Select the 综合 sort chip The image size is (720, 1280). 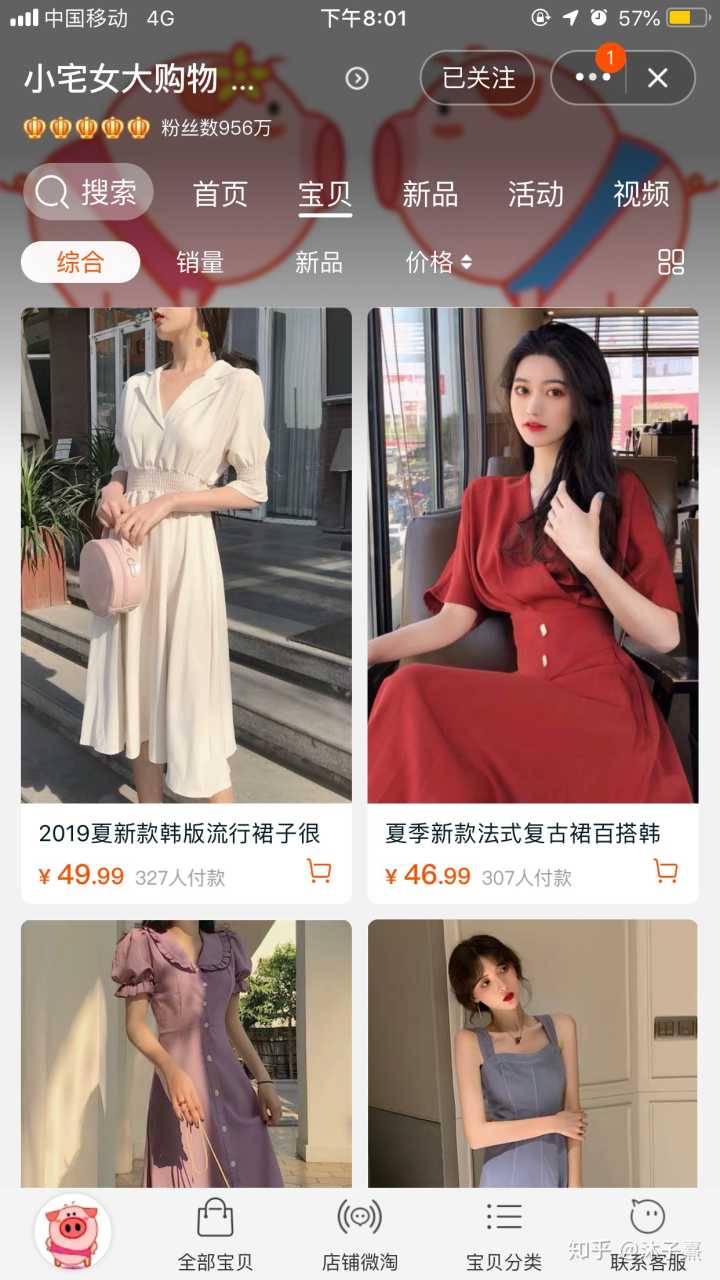tap(80, 262)
